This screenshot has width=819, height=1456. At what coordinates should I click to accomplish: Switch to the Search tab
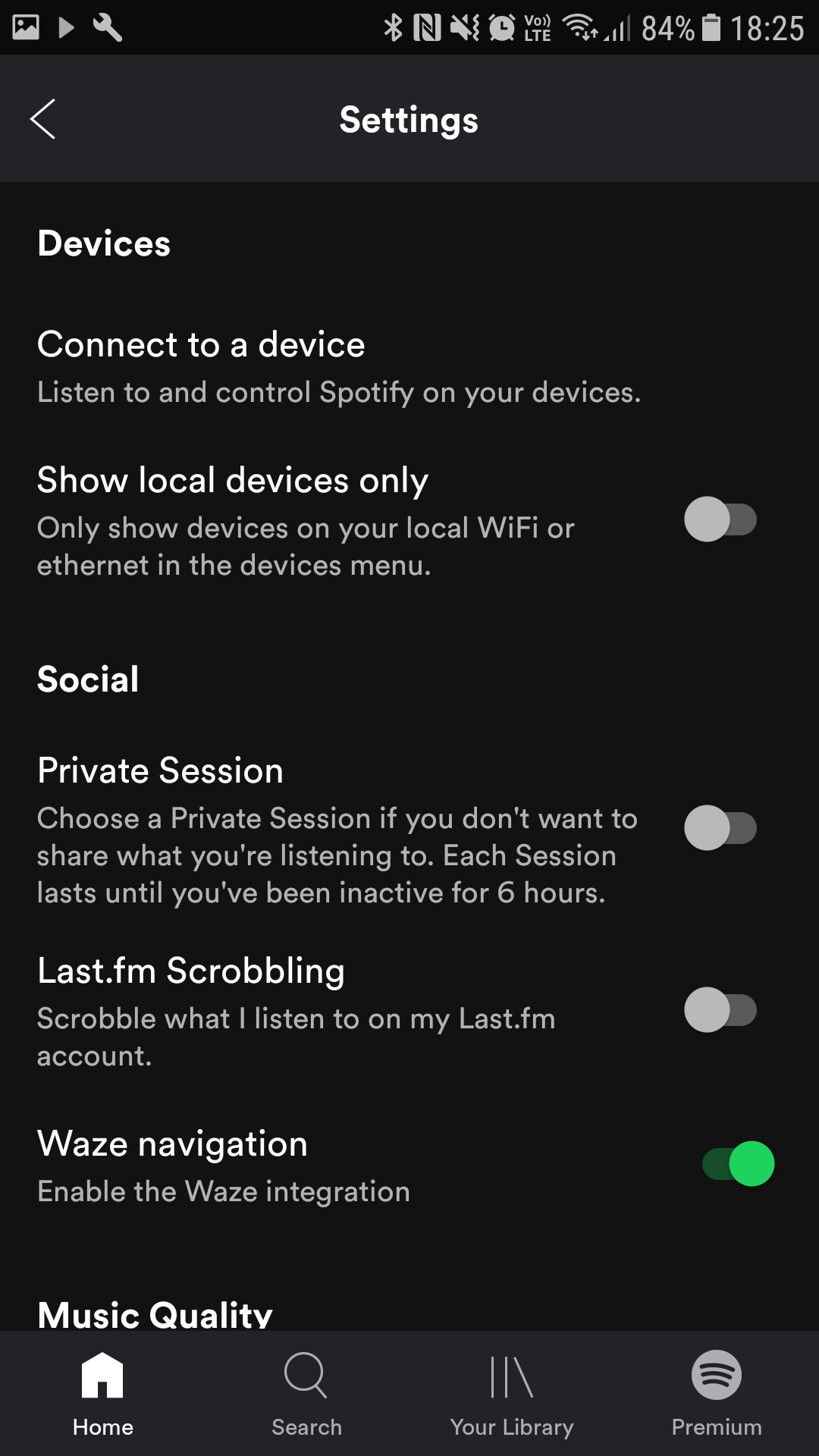point(306,1394)
